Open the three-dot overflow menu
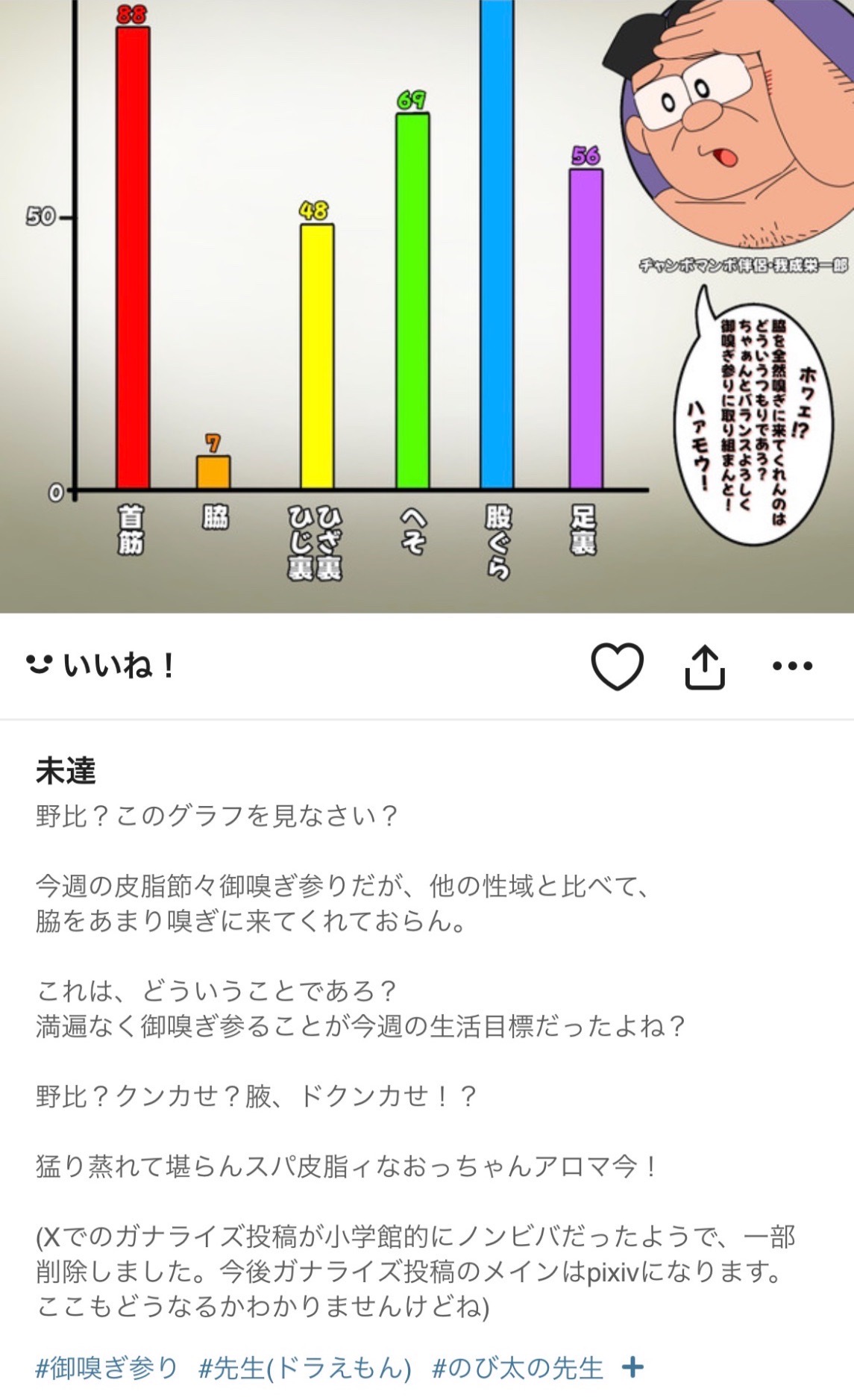Viewport: 854px width, 1400px height. tap(792, 666)
